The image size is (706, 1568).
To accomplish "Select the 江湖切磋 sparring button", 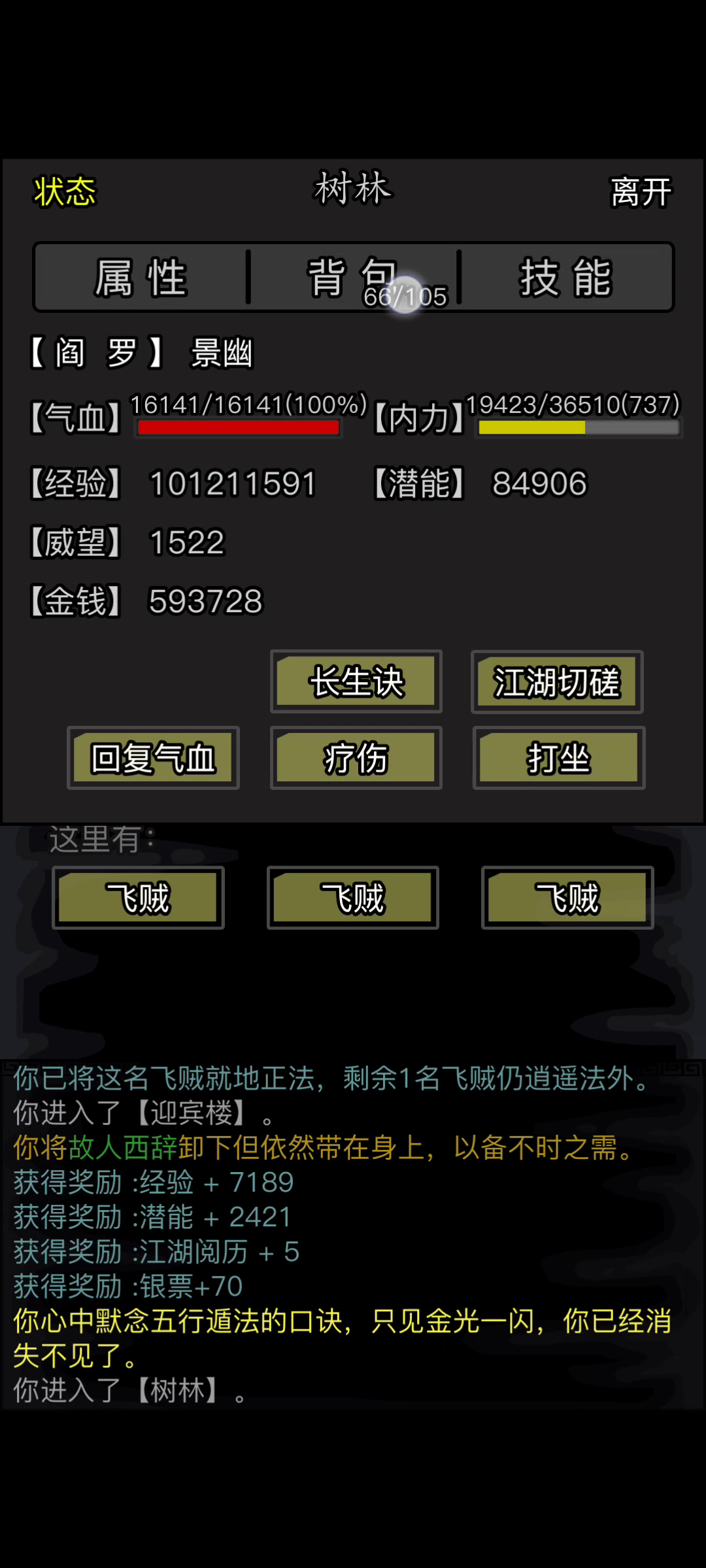I will coord(557,682).
